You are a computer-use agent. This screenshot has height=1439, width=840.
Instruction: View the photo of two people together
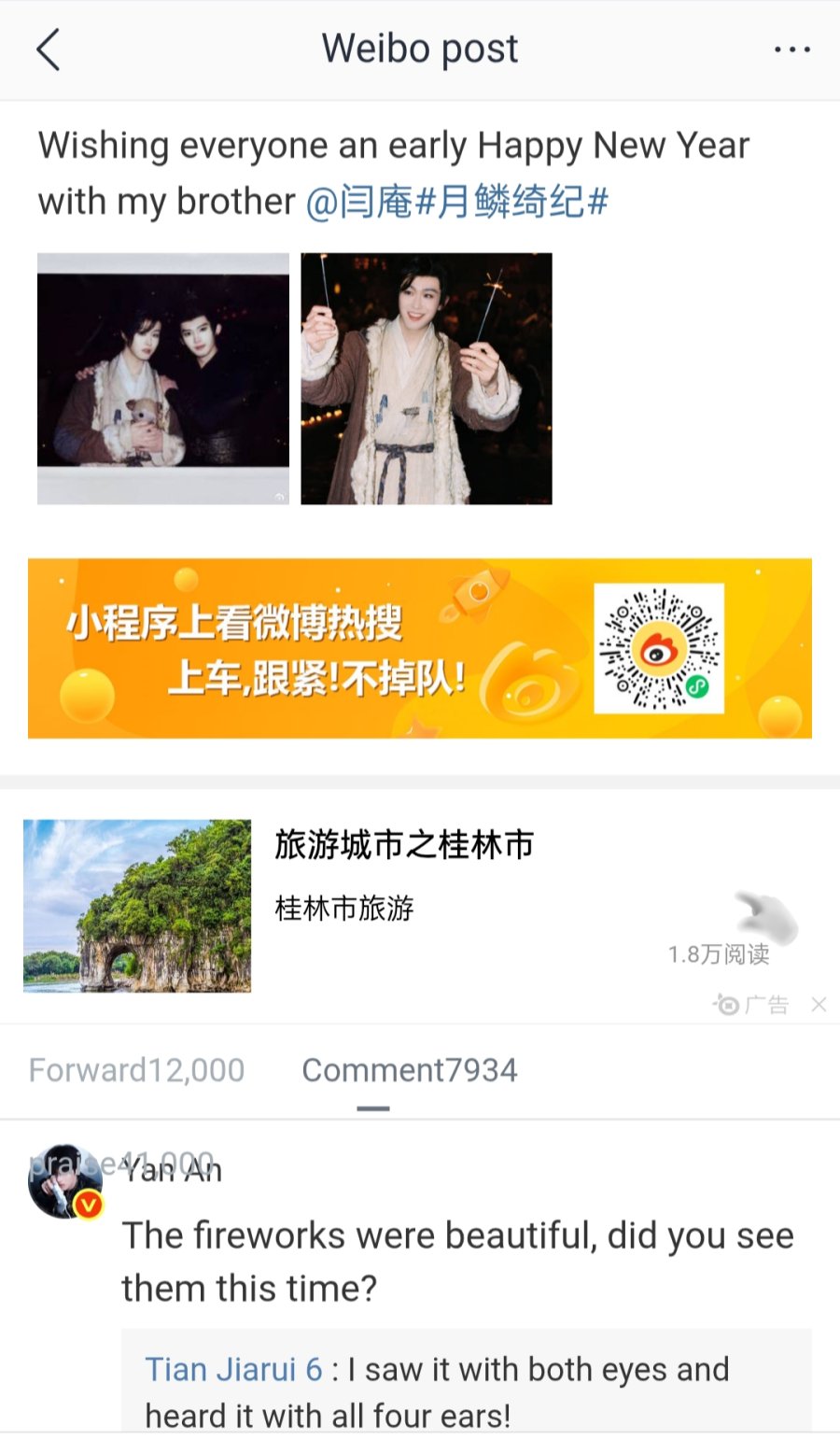click(163, 378)
